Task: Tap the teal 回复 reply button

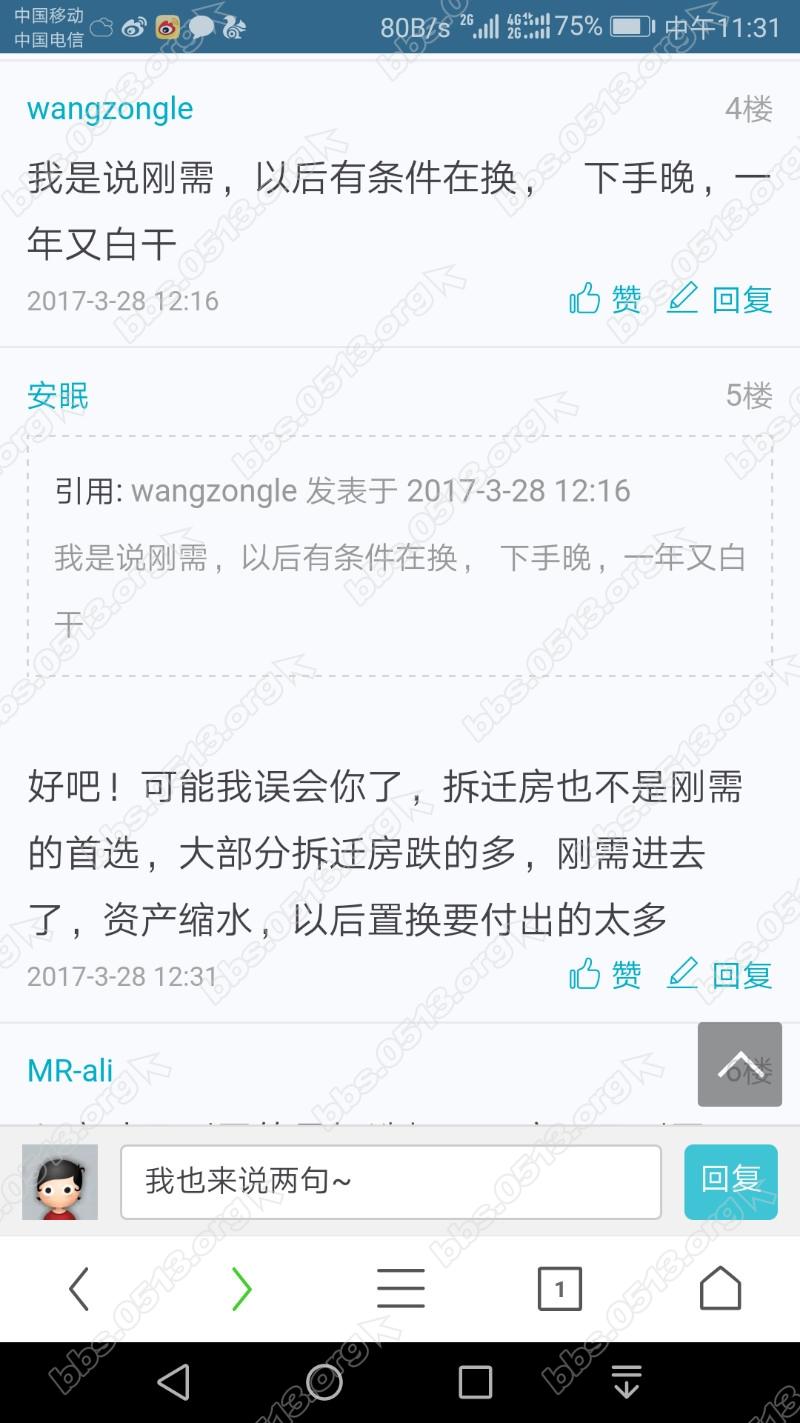Action: pos(731,1181)
